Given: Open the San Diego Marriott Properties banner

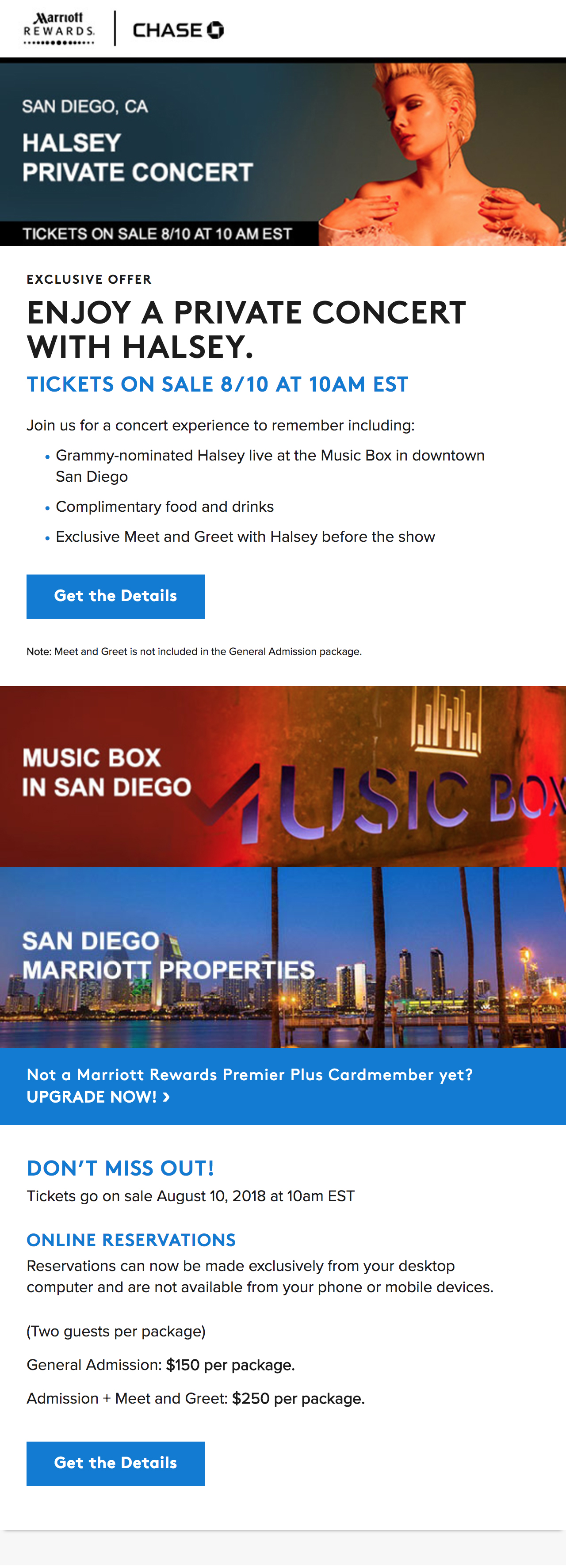Looking at the screenshot, I should (x=283, y=957).
